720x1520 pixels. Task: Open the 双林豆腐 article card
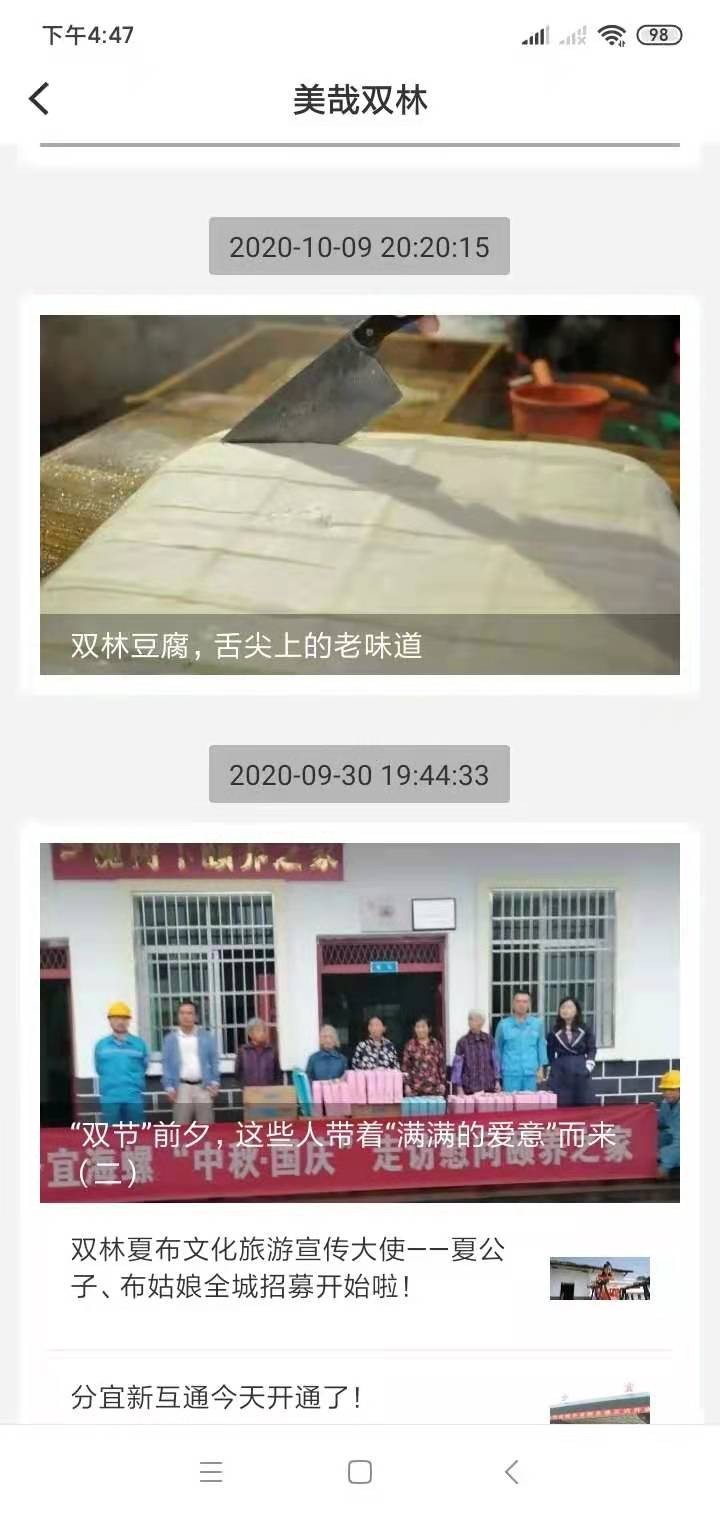tap(360, 495)
